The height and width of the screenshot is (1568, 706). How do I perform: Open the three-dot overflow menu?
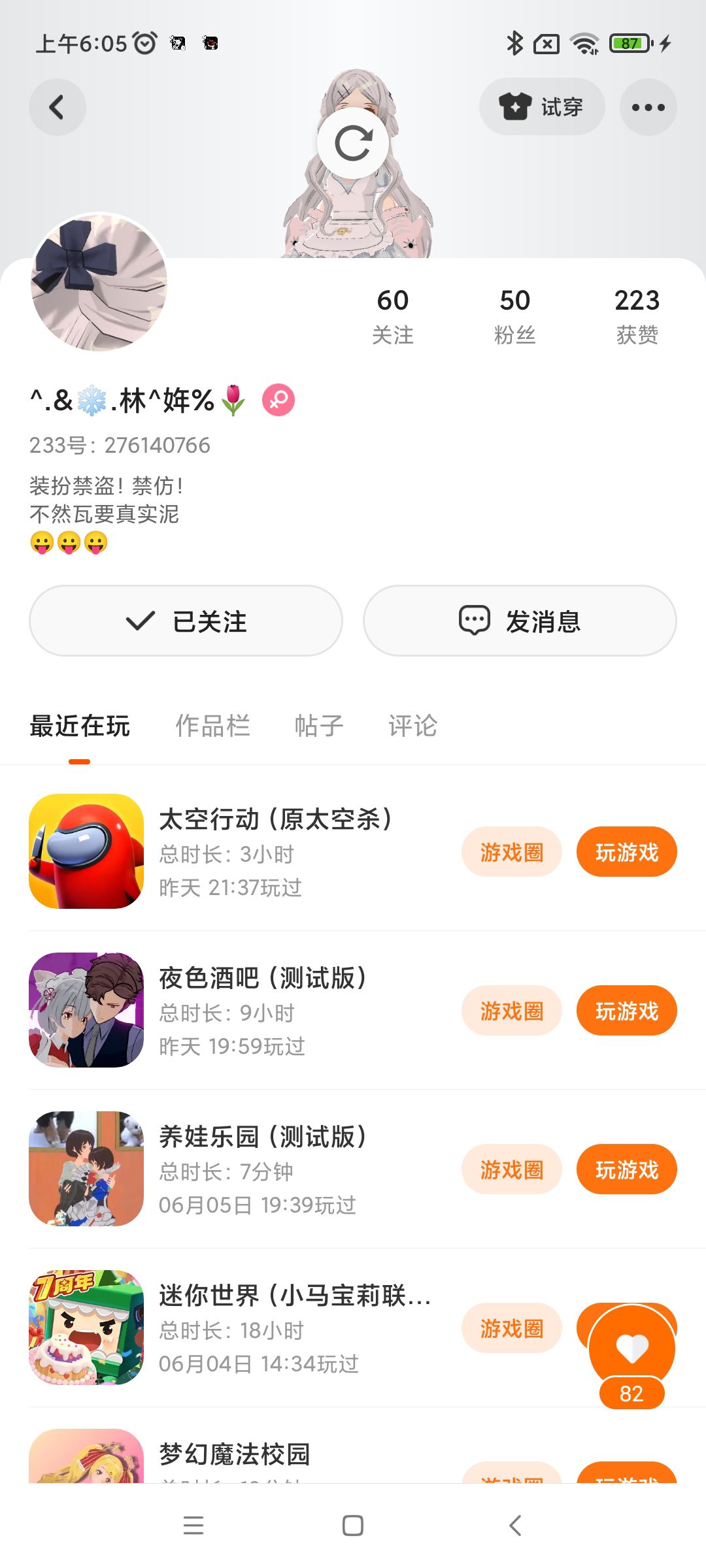(x=648, y=107)
